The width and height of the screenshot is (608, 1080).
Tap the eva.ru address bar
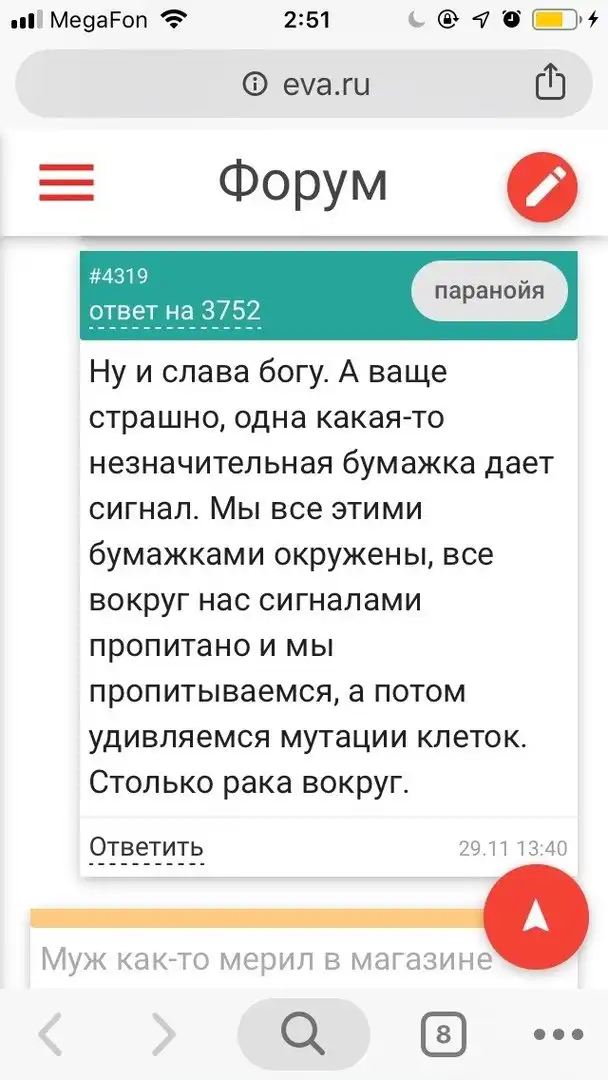(305, 84)
